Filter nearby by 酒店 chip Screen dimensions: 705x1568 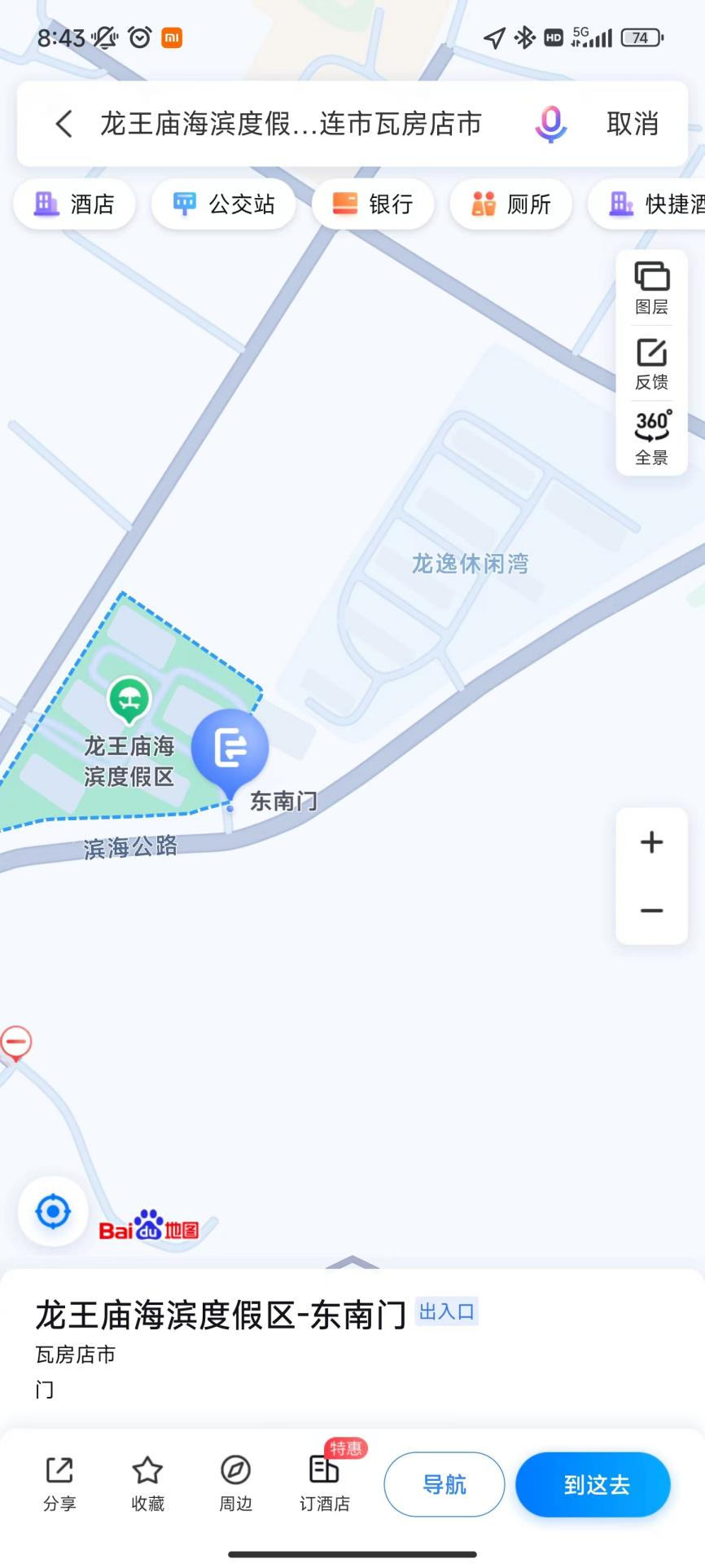pyautogui.click(x=74, y=204)
